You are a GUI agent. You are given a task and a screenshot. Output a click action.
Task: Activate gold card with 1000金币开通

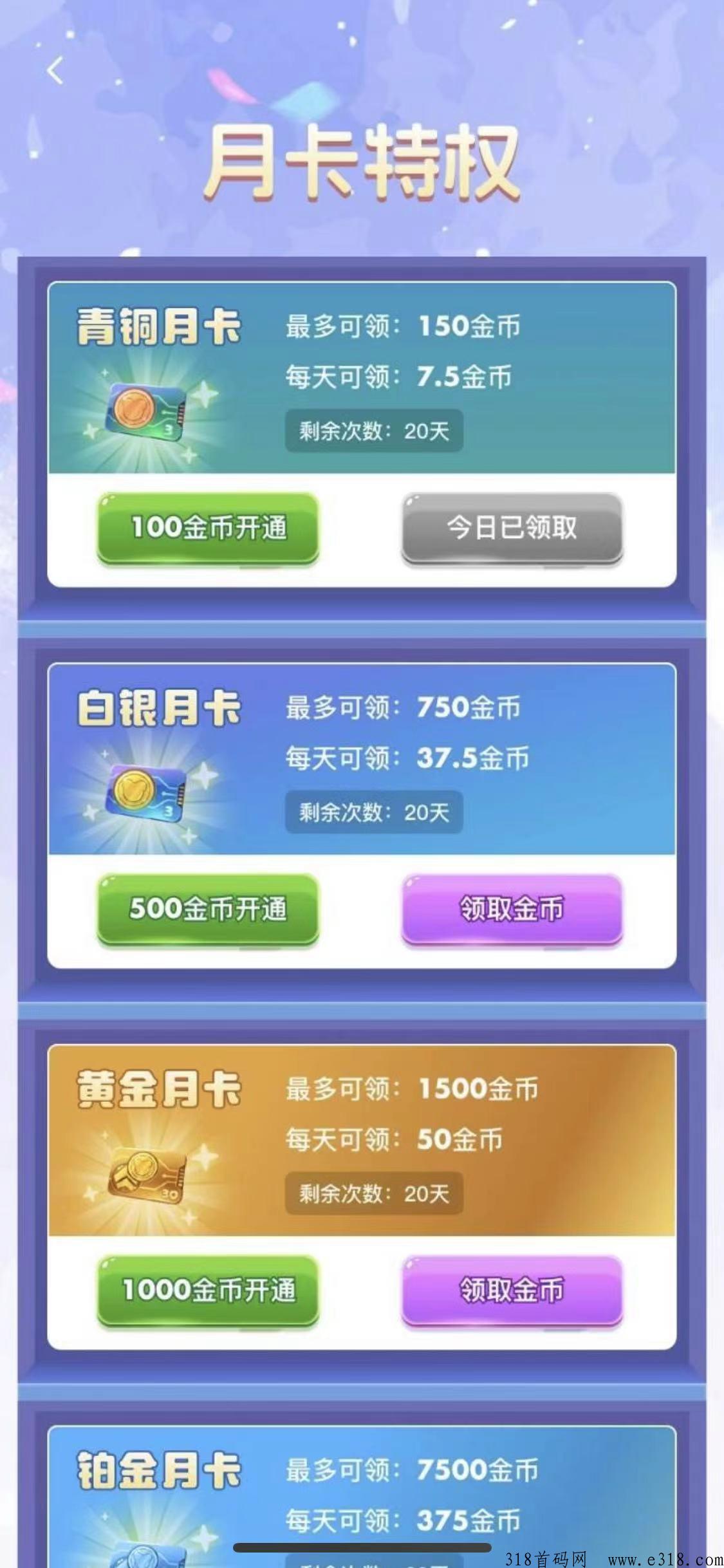point(208,1290)
